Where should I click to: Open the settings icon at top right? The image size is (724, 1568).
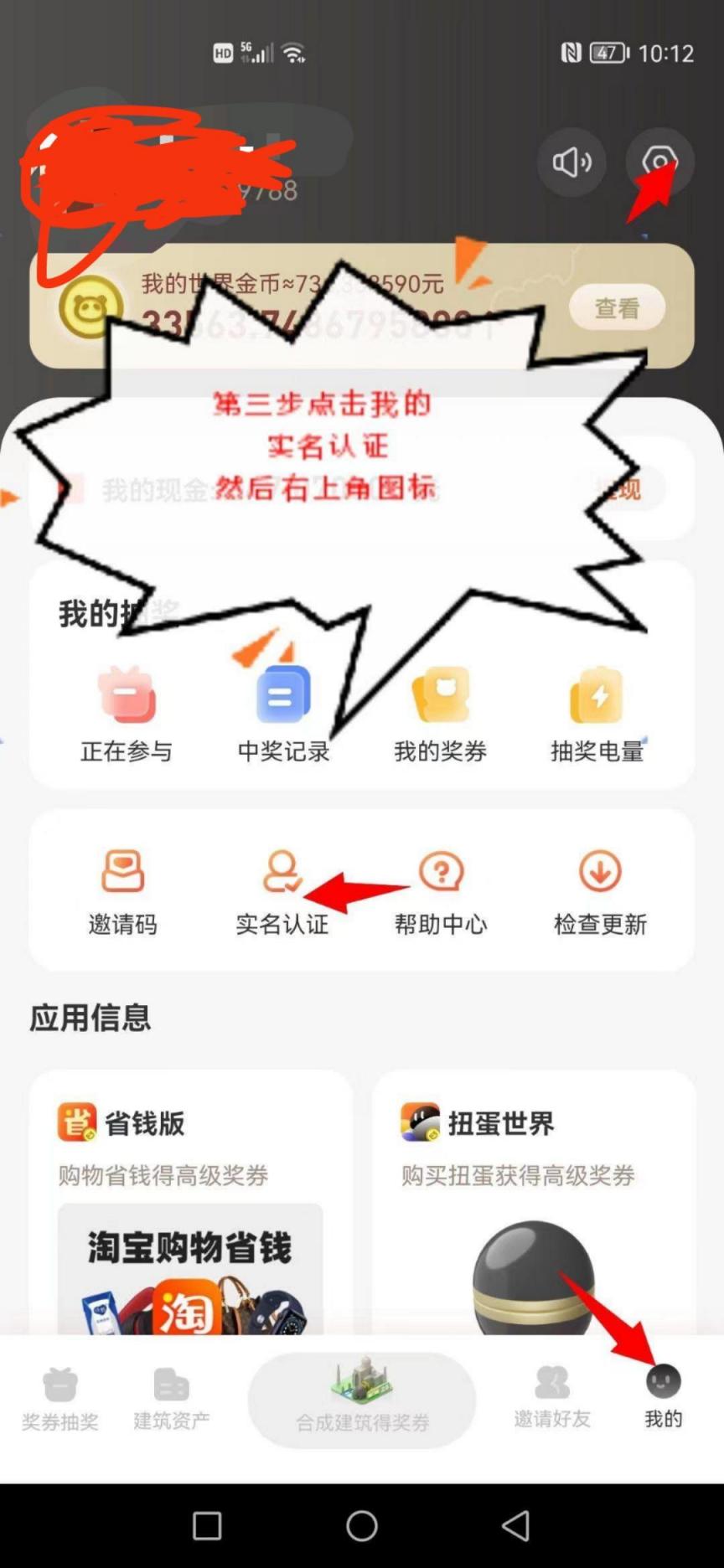(x=659, y=162)
